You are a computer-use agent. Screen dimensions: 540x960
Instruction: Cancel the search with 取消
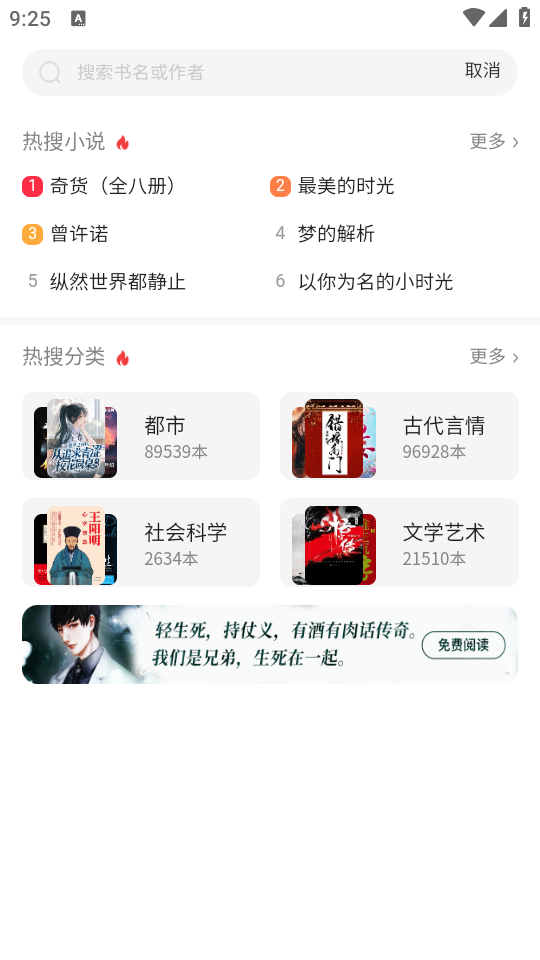(x=482, y=71)
